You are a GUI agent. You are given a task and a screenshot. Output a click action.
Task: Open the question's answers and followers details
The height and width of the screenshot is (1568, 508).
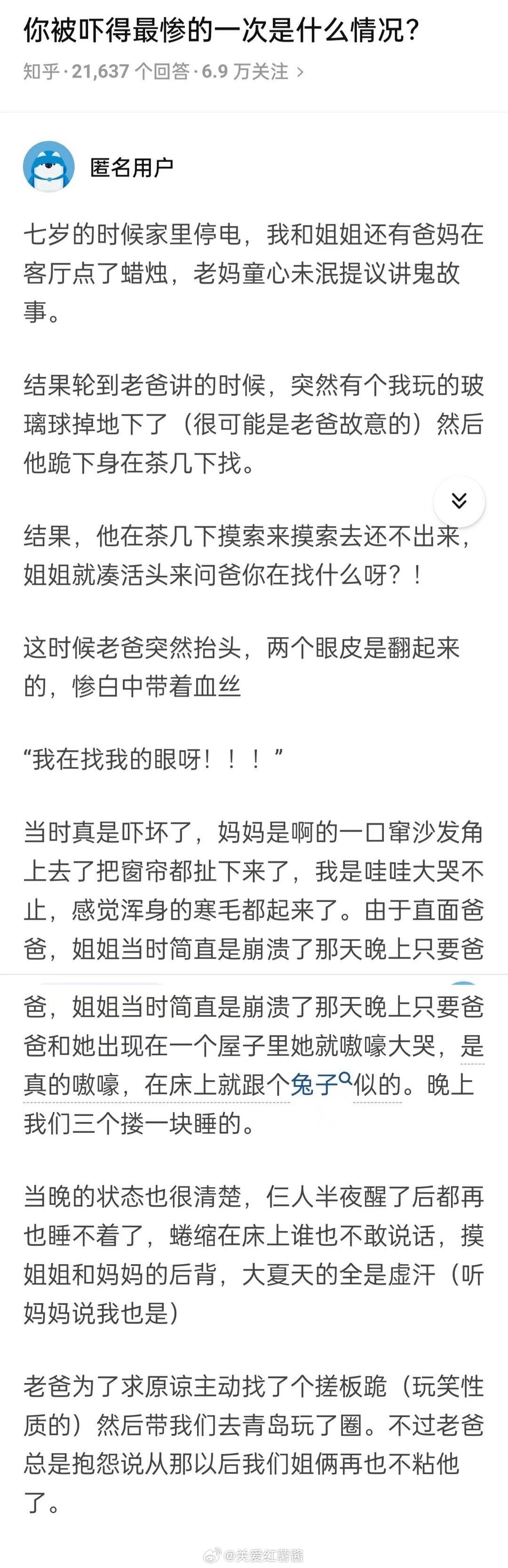coord(163,72)
